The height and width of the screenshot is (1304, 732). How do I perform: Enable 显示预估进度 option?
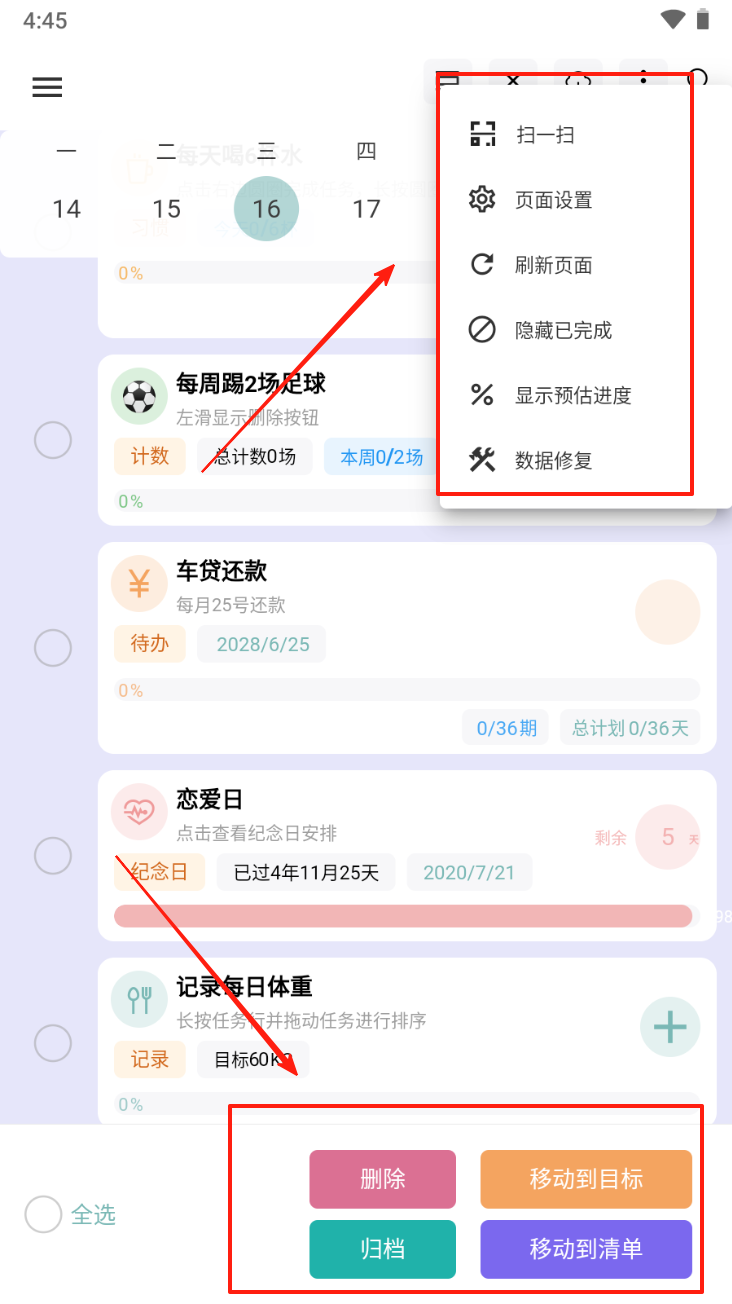[x=572, y=395]
